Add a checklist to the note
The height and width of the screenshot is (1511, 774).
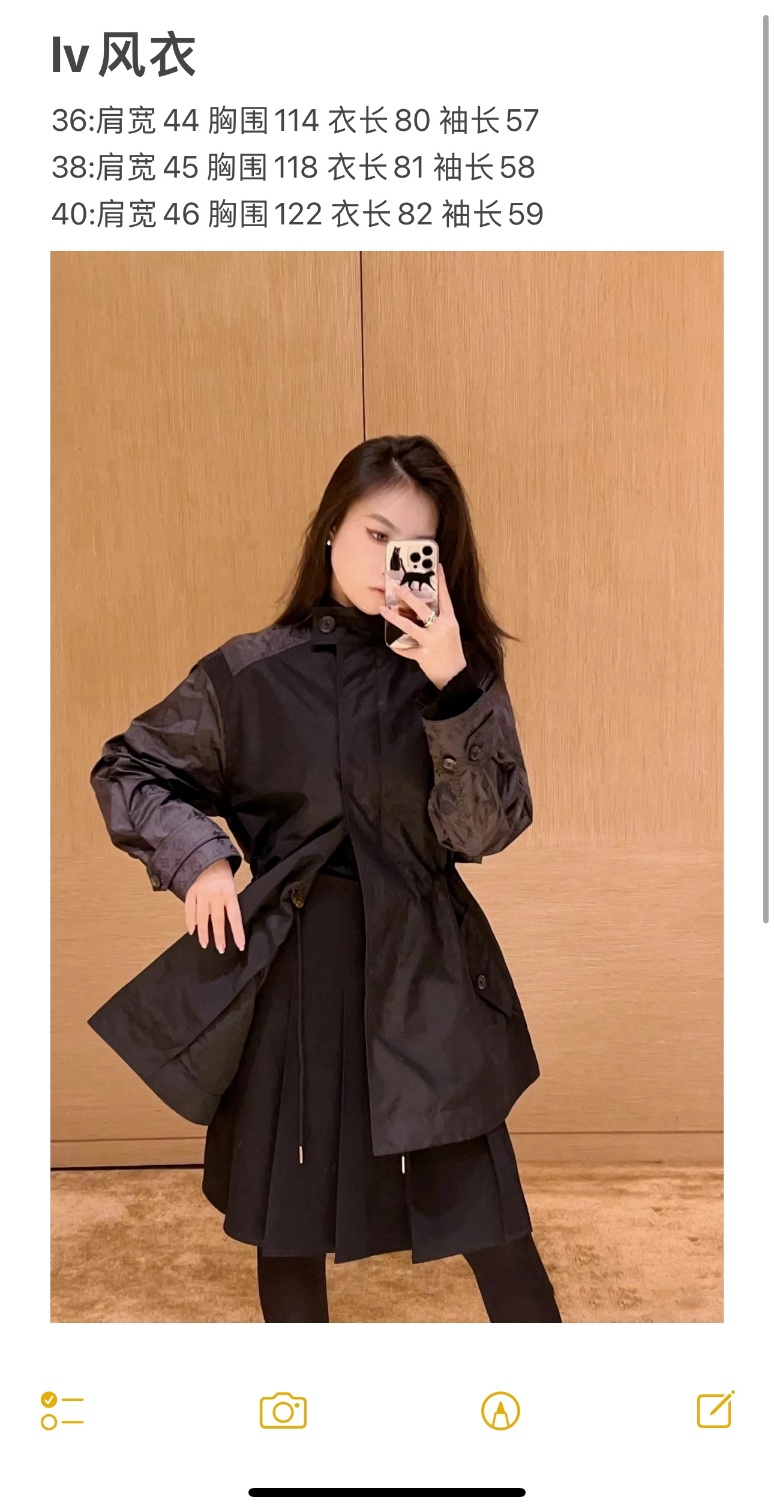(62, 1410)
